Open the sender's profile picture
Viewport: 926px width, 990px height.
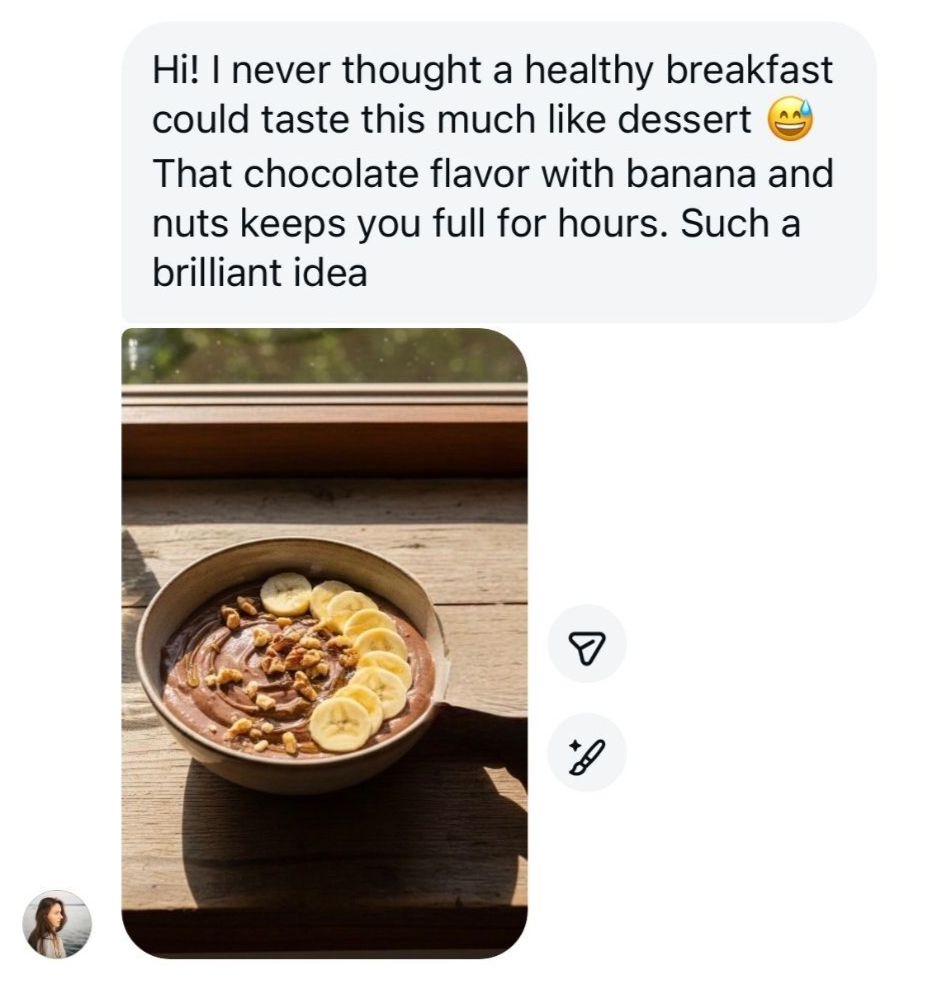click(57, 924)
